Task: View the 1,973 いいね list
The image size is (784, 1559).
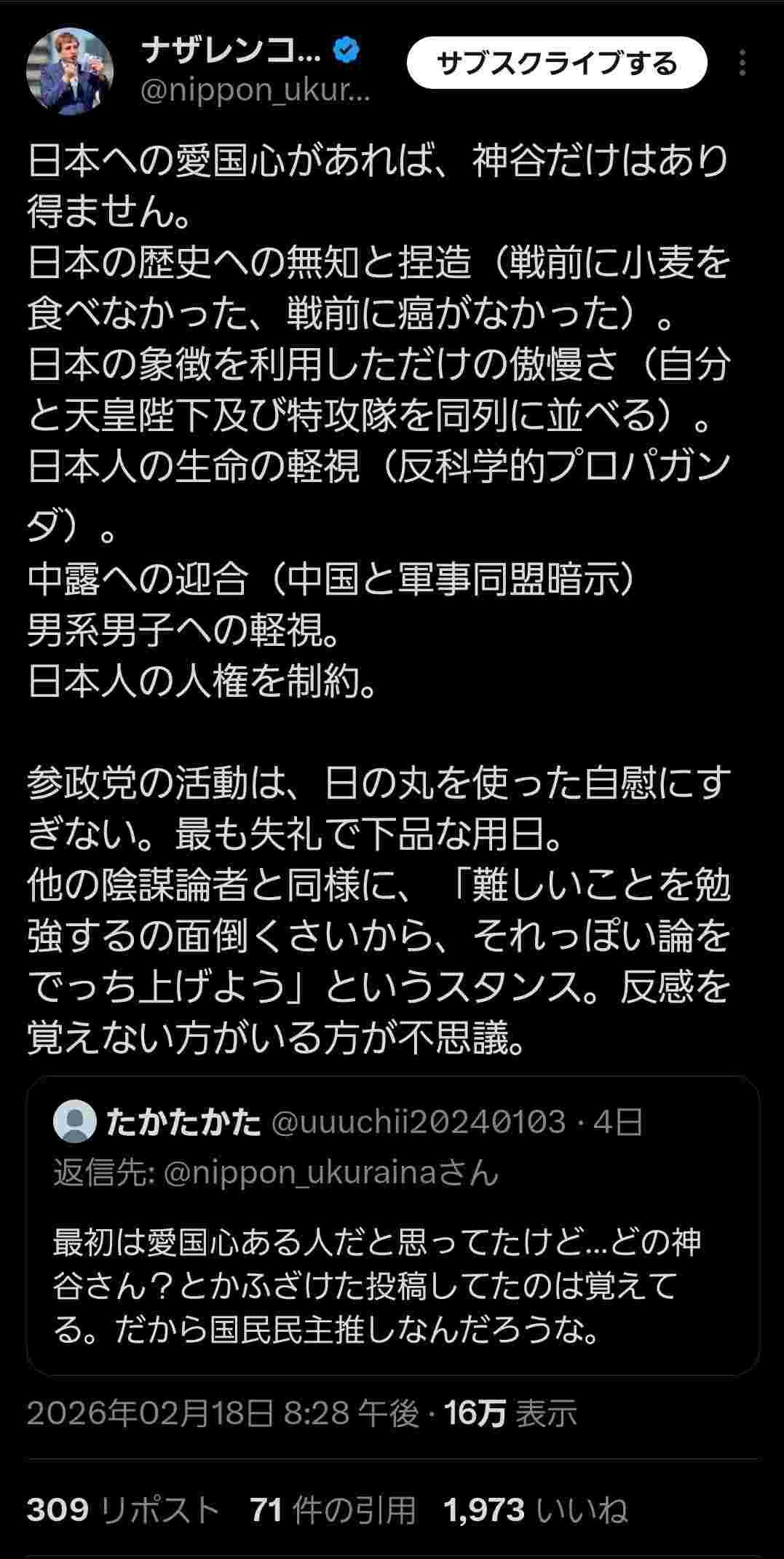Action: [x=535, y=1510]
